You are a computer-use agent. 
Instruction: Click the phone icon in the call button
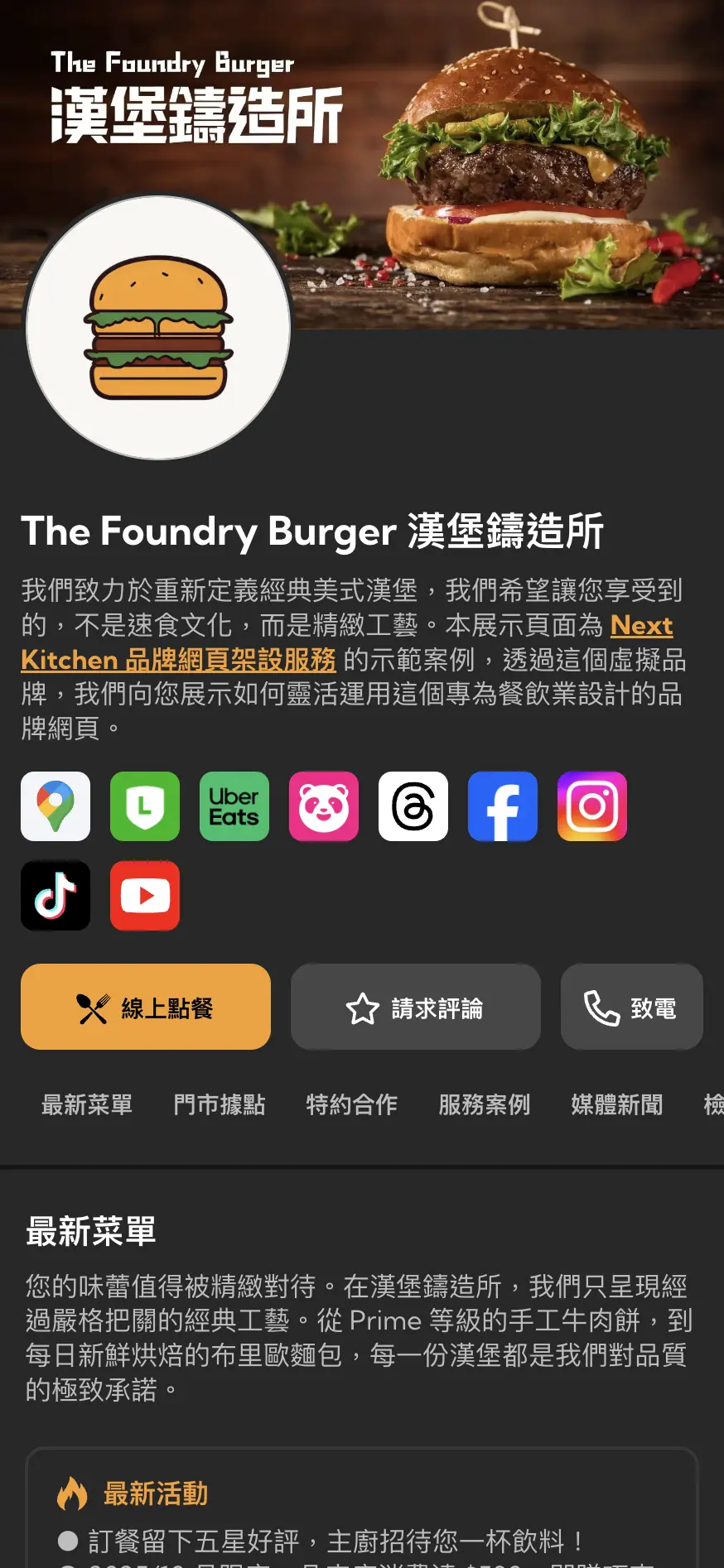coord(598,1007)
